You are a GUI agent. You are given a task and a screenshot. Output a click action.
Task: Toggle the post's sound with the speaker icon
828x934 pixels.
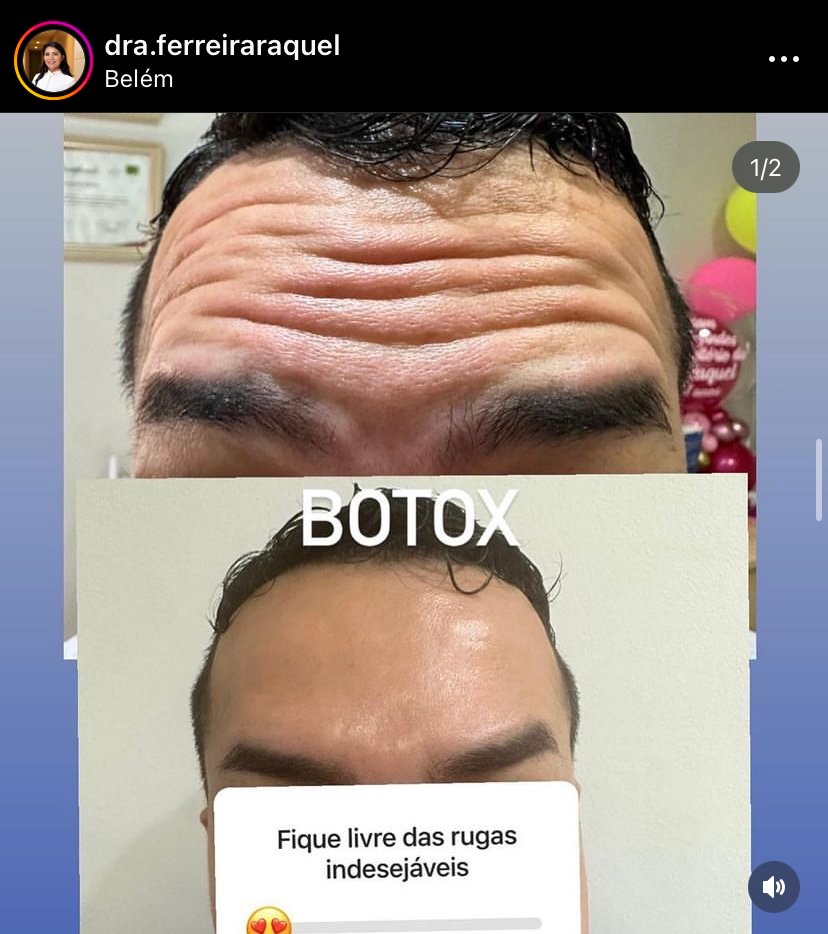point(774,886)
